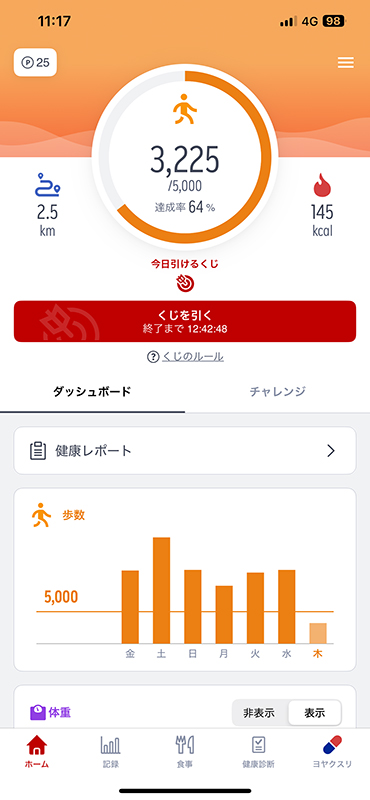Viewport: 370px width, 800px height.
Task: Switch to the チャレンジ tab
Action: [x=278, y=391]
